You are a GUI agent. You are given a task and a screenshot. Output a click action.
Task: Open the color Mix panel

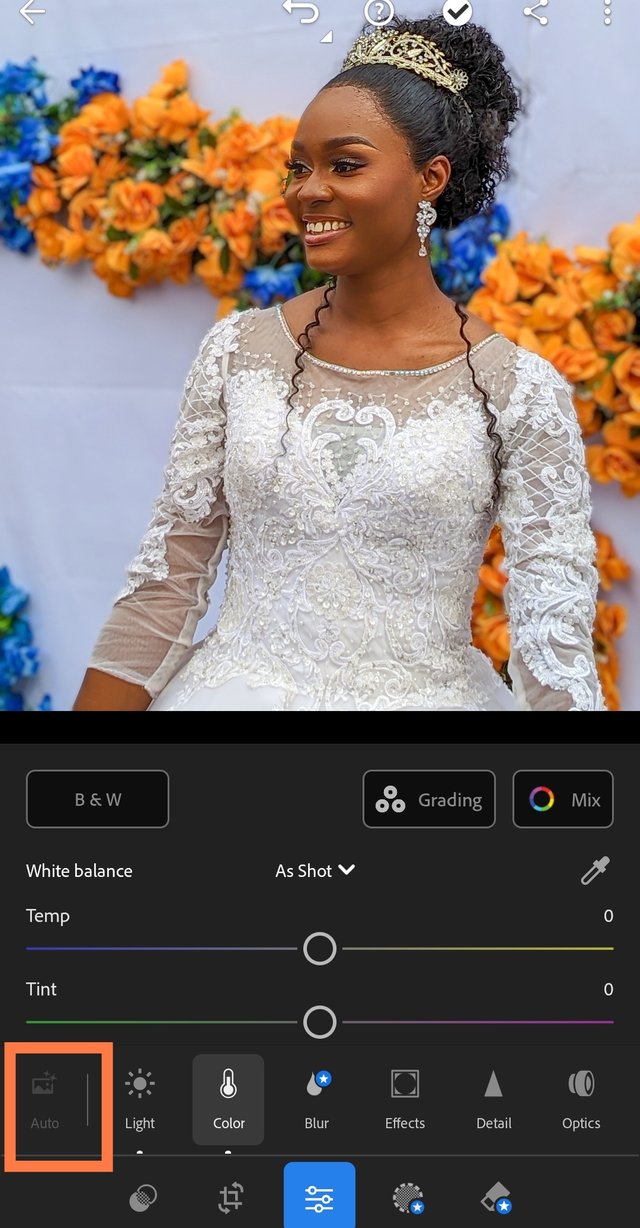coord(563,799)
